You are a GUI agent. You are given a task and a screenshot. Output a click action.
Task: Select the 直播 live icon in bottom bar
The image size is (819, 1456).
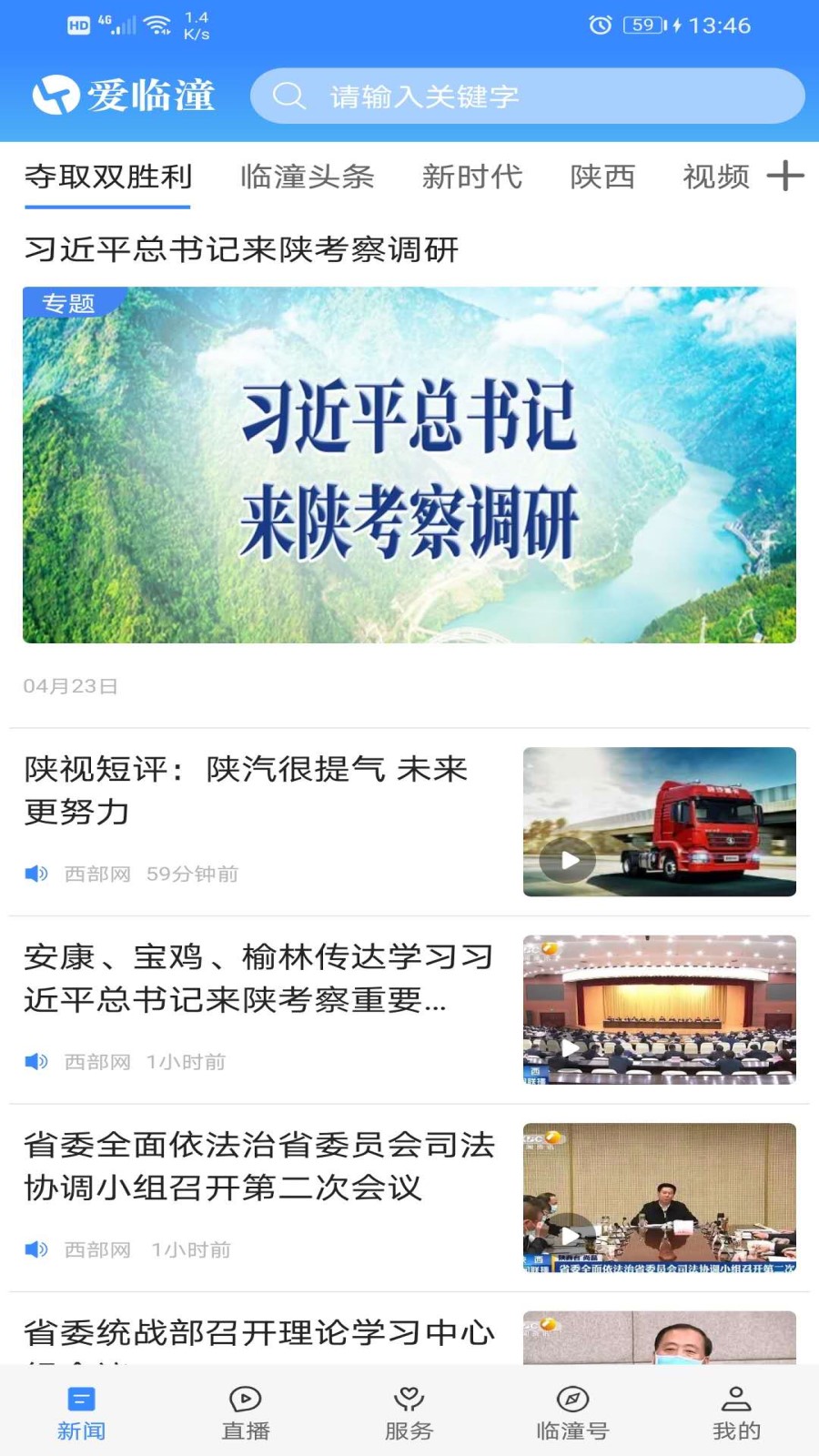point(244,1399)
